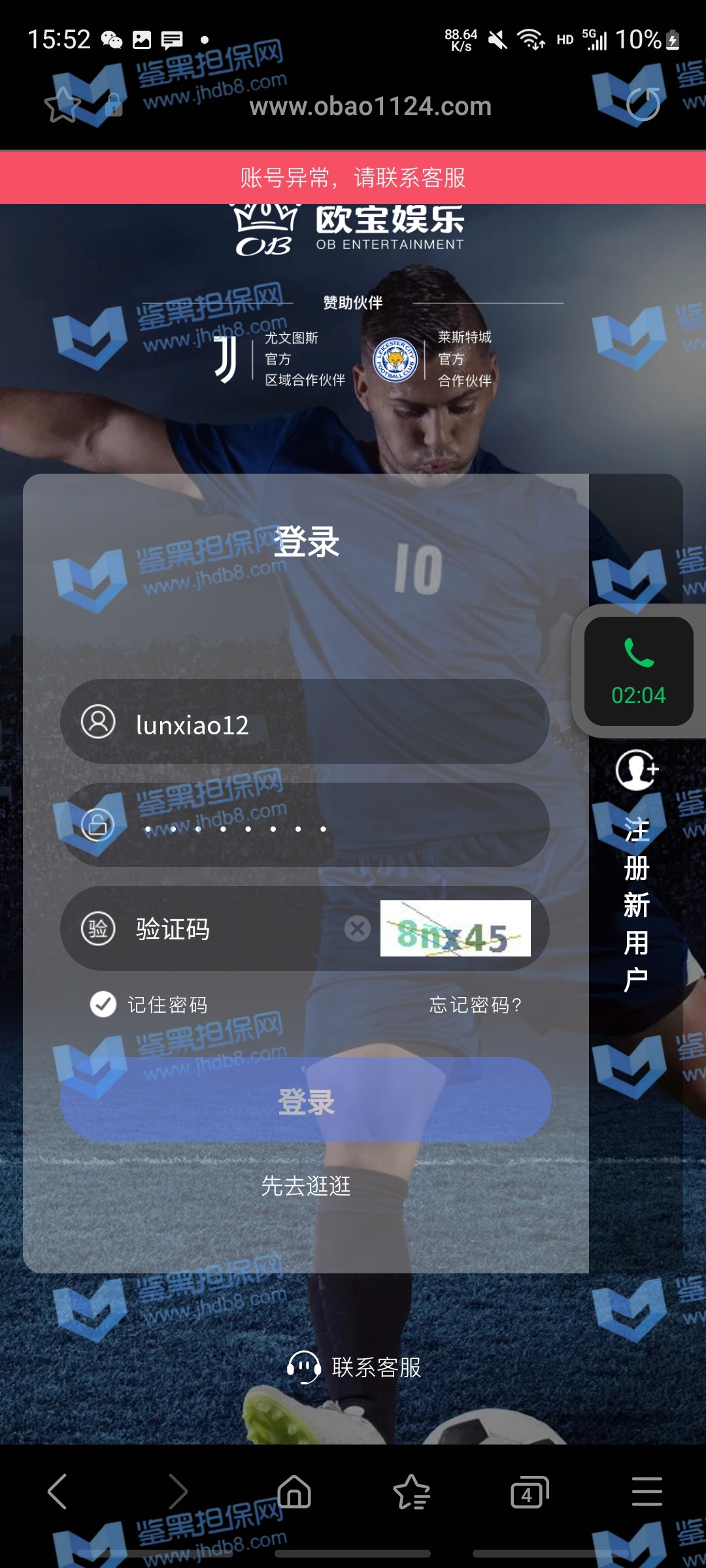This screenshot has width=706, height=1568.
Task: Bookmark page with the address bar star
Action: (x=63, y=105)
